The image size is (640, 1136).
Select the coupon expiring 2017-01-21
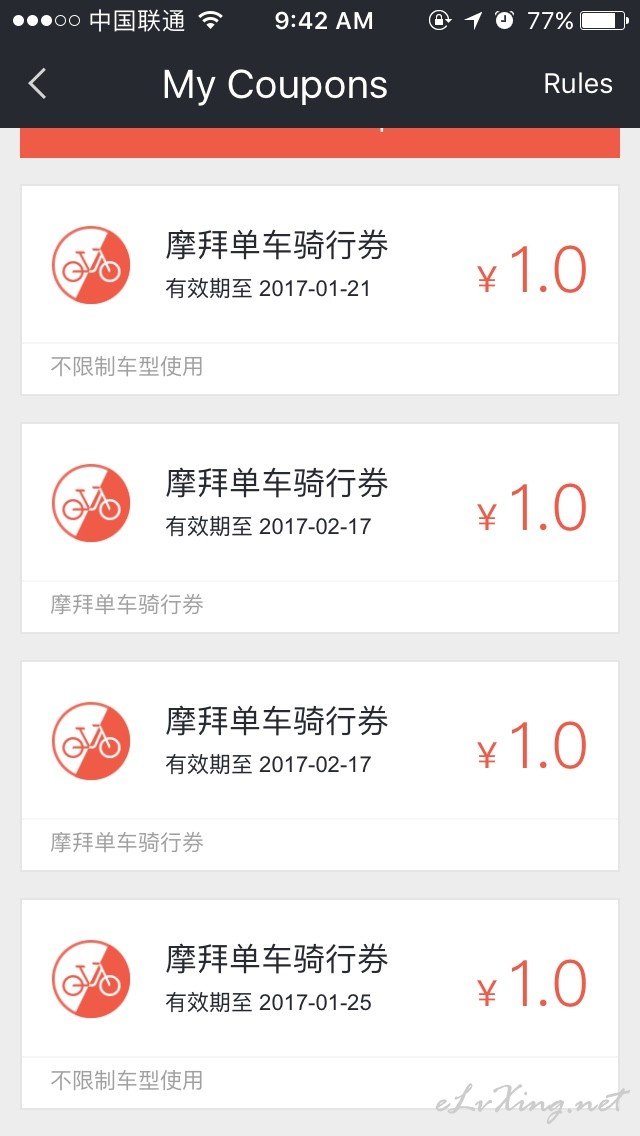click(x=320, y=290)
